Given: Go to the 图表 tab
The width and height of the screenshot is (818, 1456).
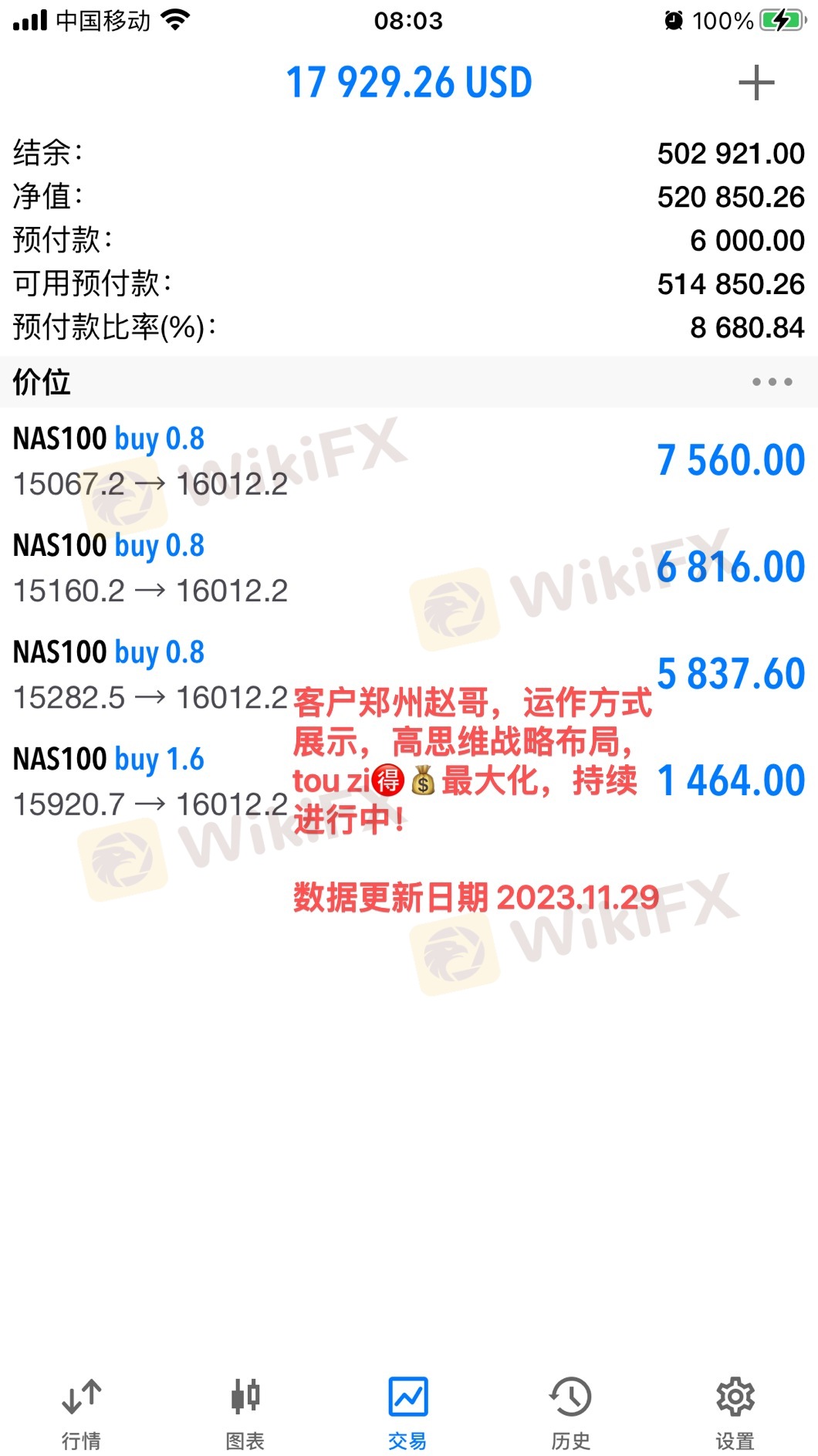Looking at the screenshot, I should tap(245, 1411).
